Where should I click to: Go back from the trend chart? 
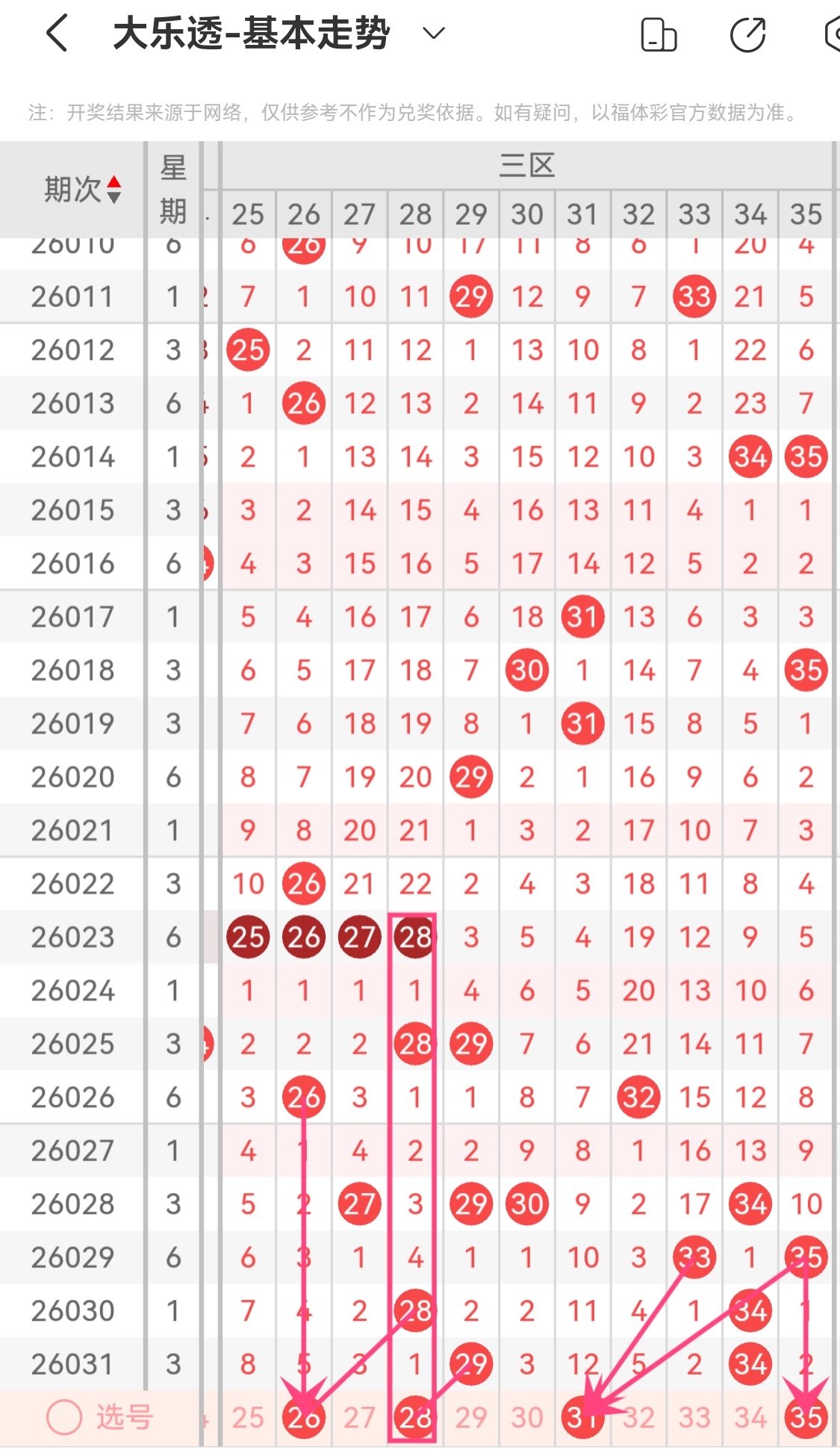pos(57,34)
